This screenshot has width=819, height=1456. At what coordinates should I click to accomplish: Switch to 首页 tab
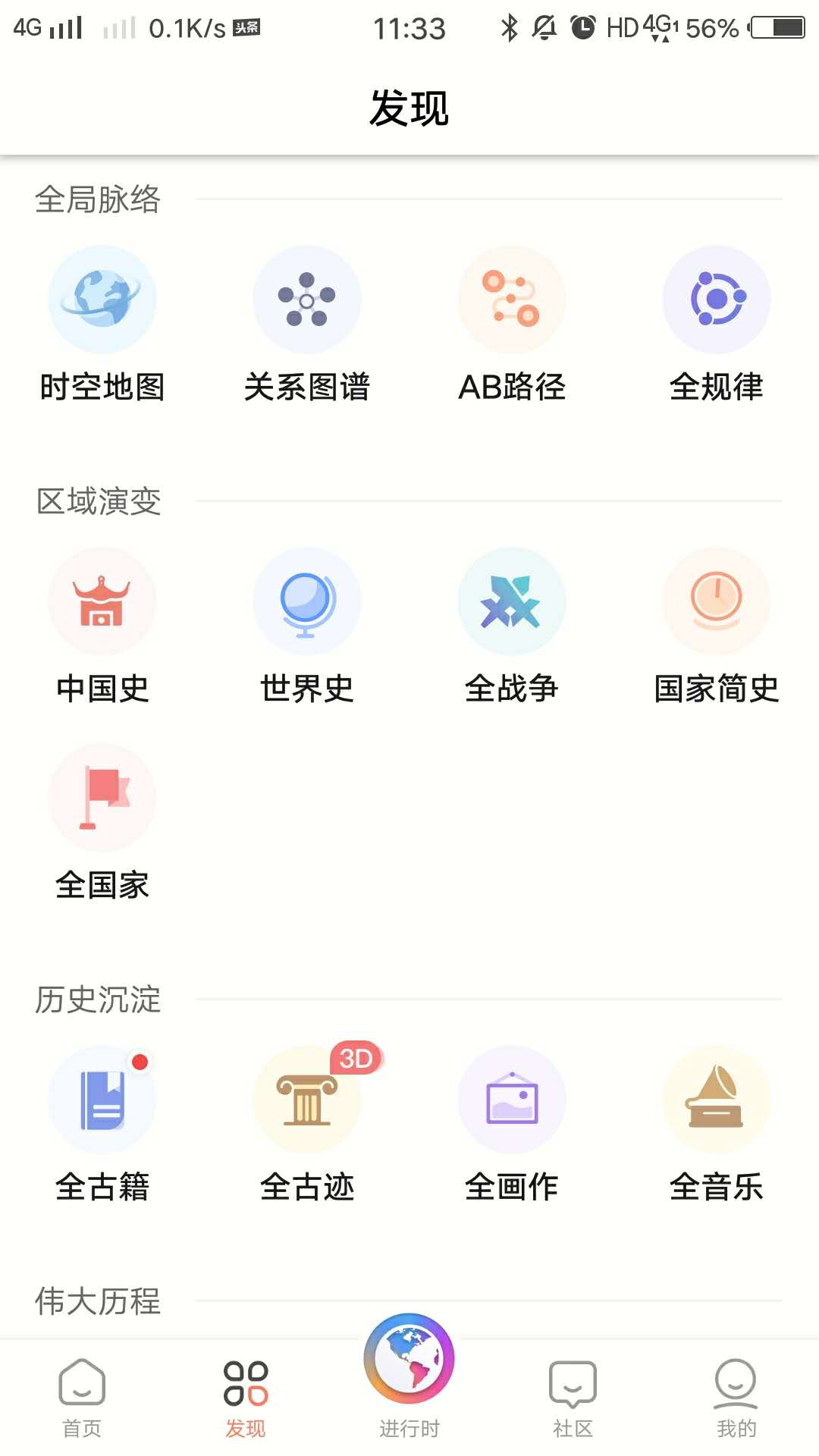pyautogui.click(x=82, y=1398)
